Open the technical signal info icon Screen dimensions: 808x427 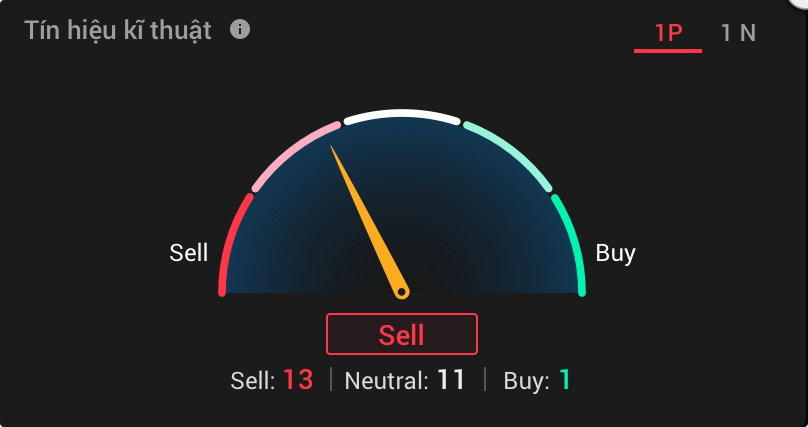coord(240,30)
